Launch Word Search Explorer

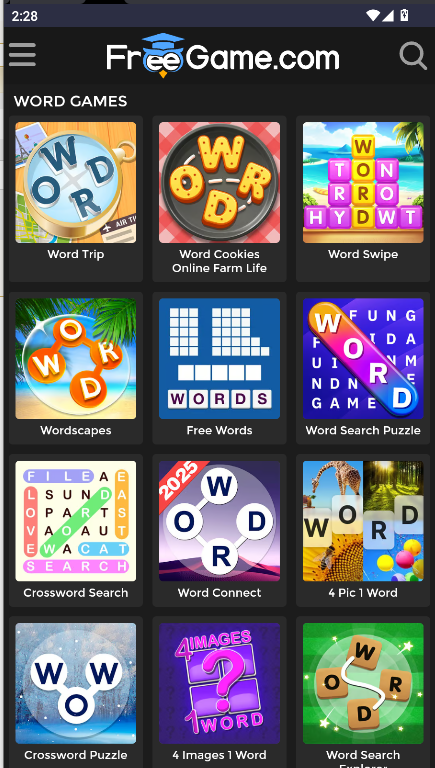point(363,692)
